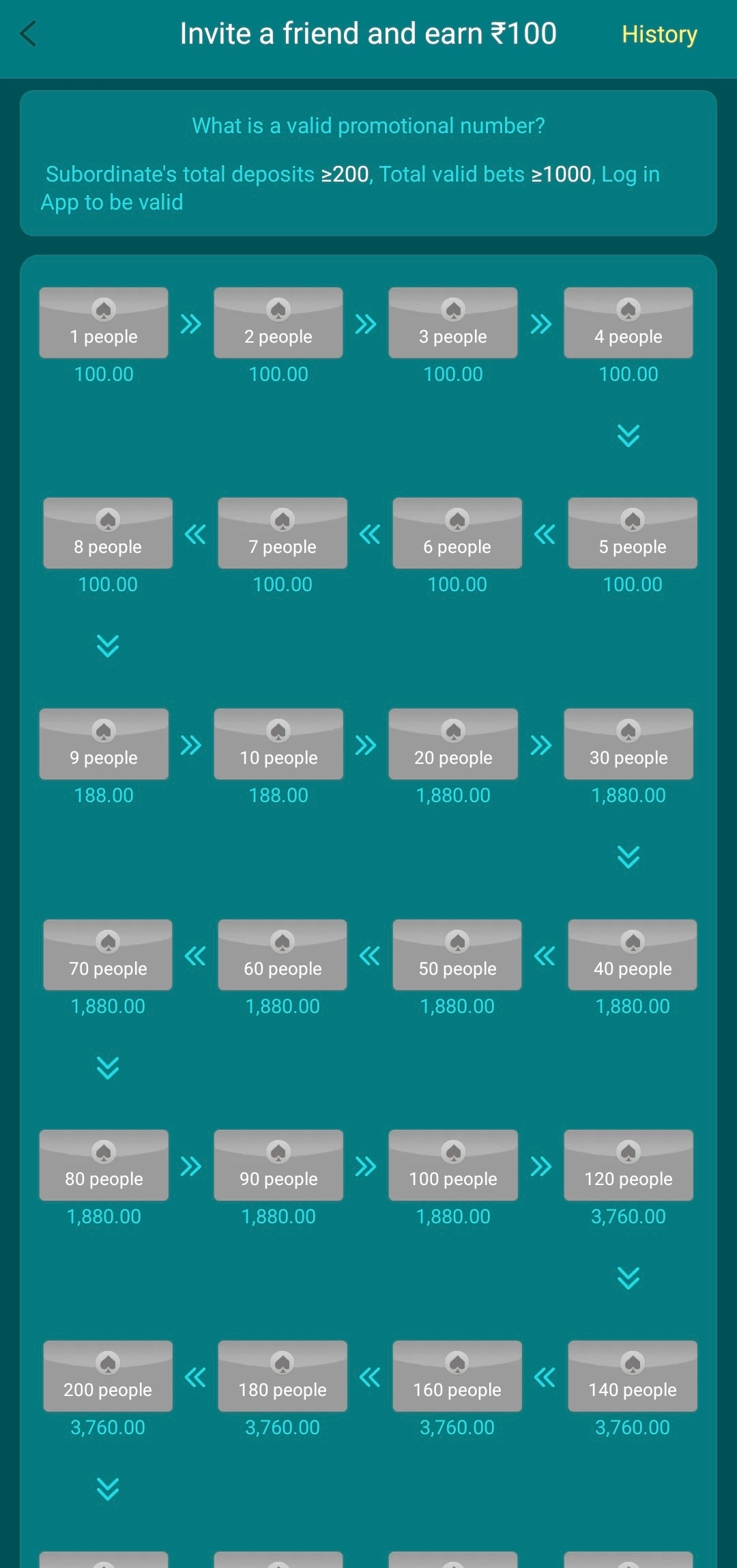Tap the 70 people reward envelope
Screen dimensions: 737x1568
(108, 955)
